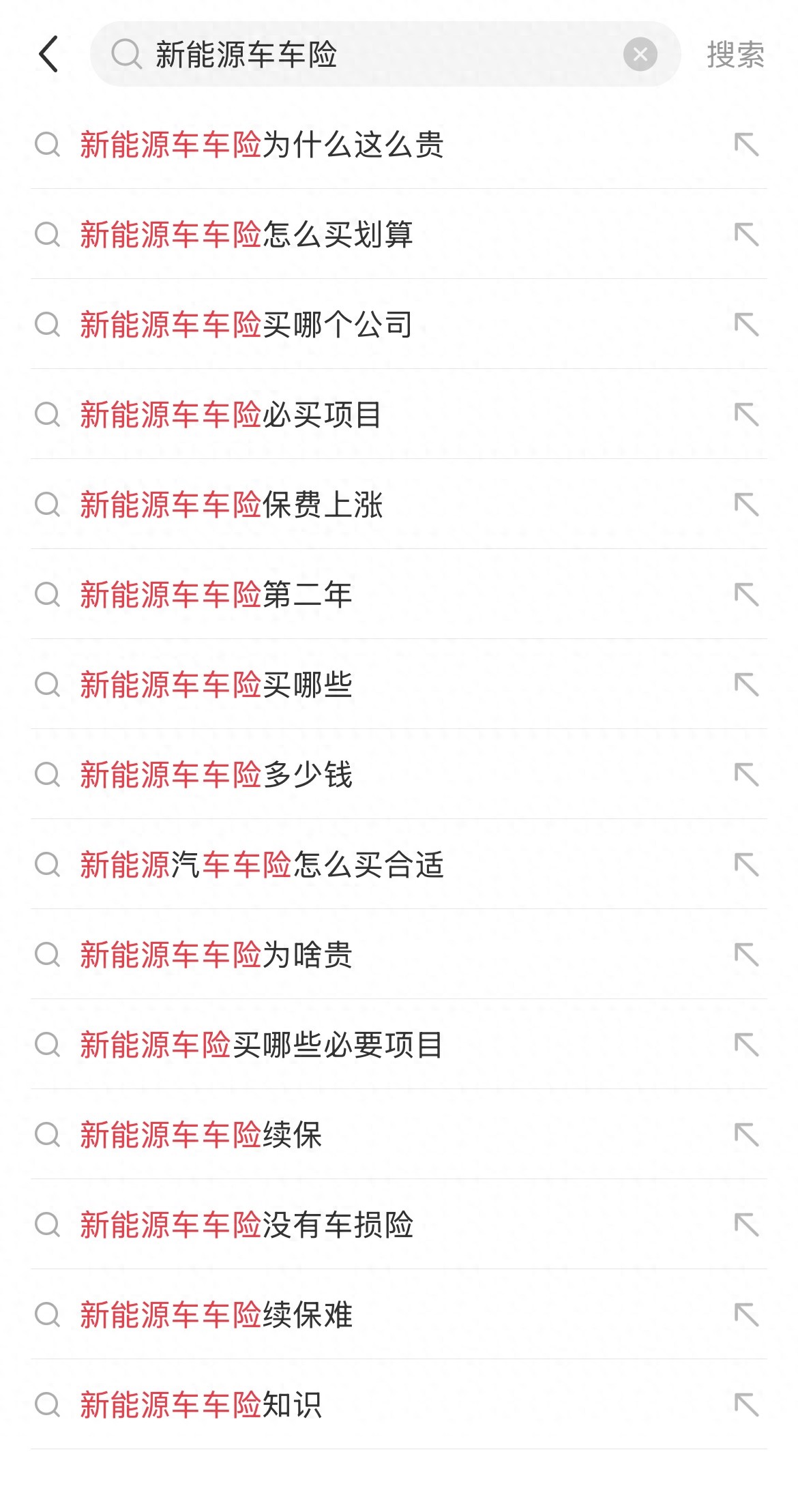Choose suggestion 新能源车车险买哪个公司
Image resolution: width=798 pixels, height=1512 pixels.
(x=246, y=325)
